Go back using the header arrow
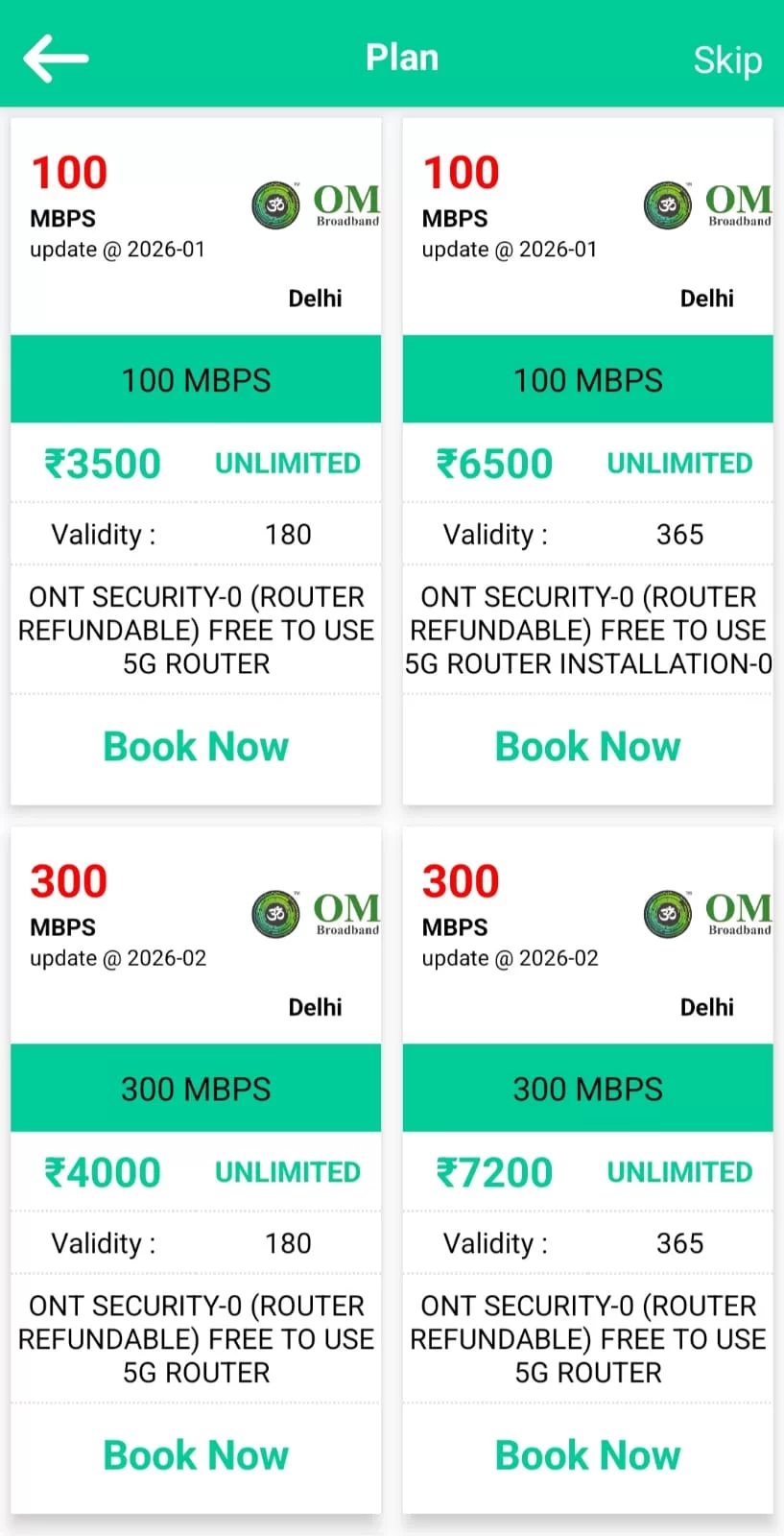The width and height of the screenshot is (784, 1536). pos(56,58)
